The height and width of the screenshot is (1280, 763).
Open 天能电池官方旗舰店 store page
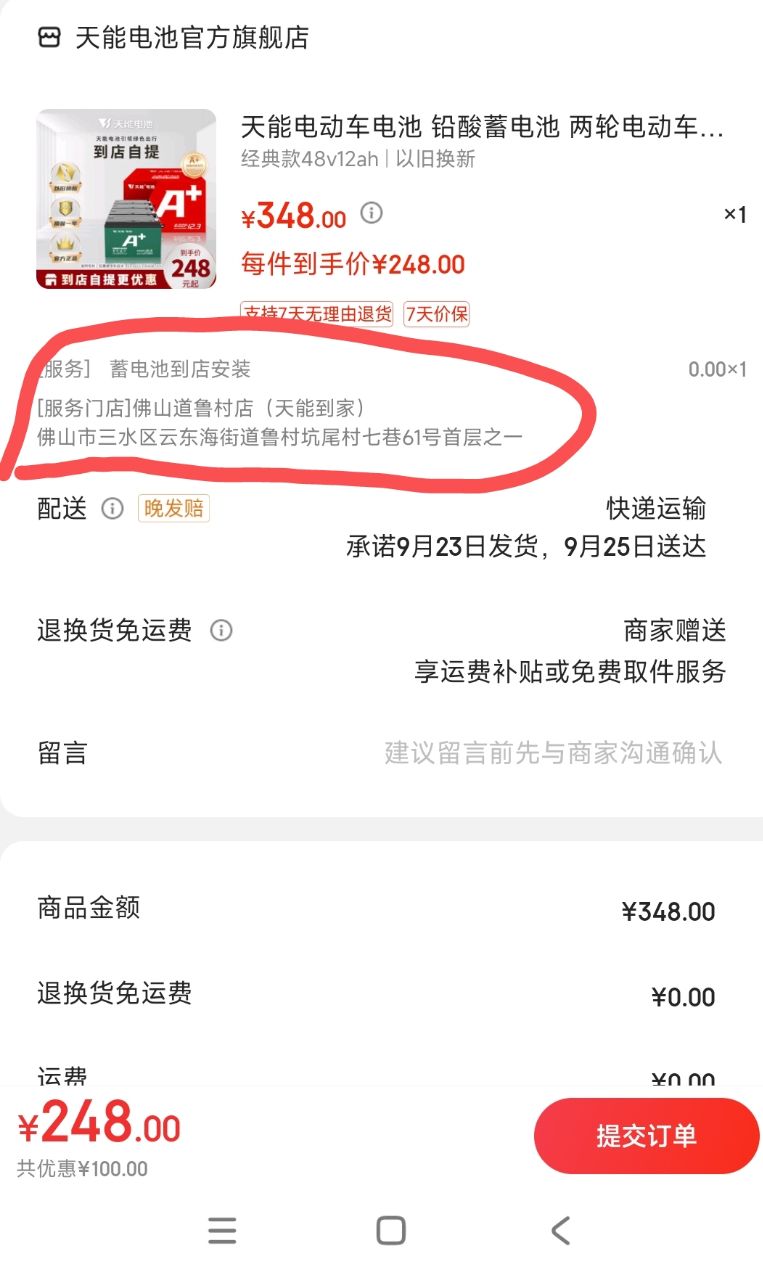coord(190,38)
